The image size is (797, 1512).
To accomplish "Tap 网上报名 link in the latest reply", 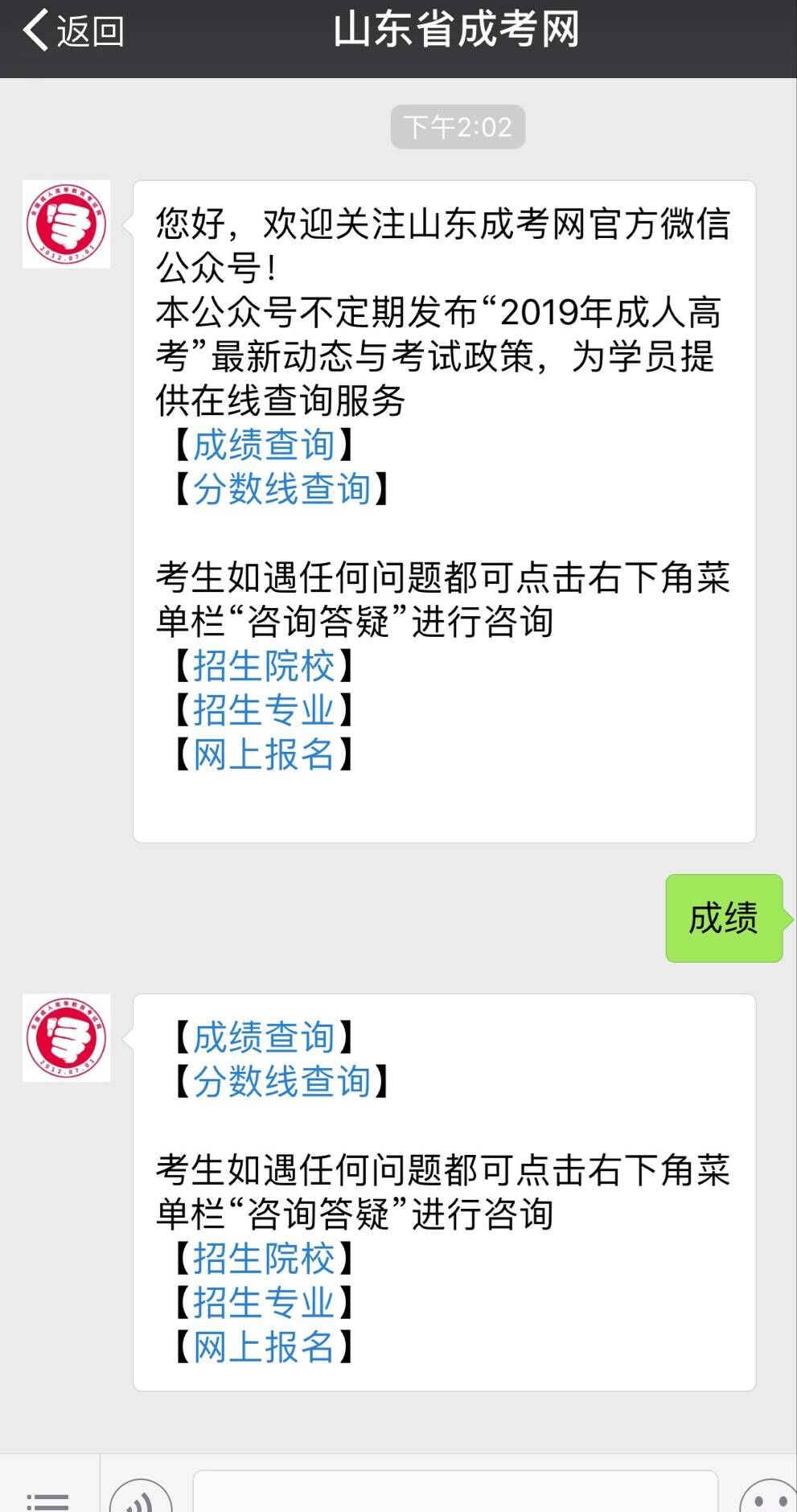I will point(264,1347).
